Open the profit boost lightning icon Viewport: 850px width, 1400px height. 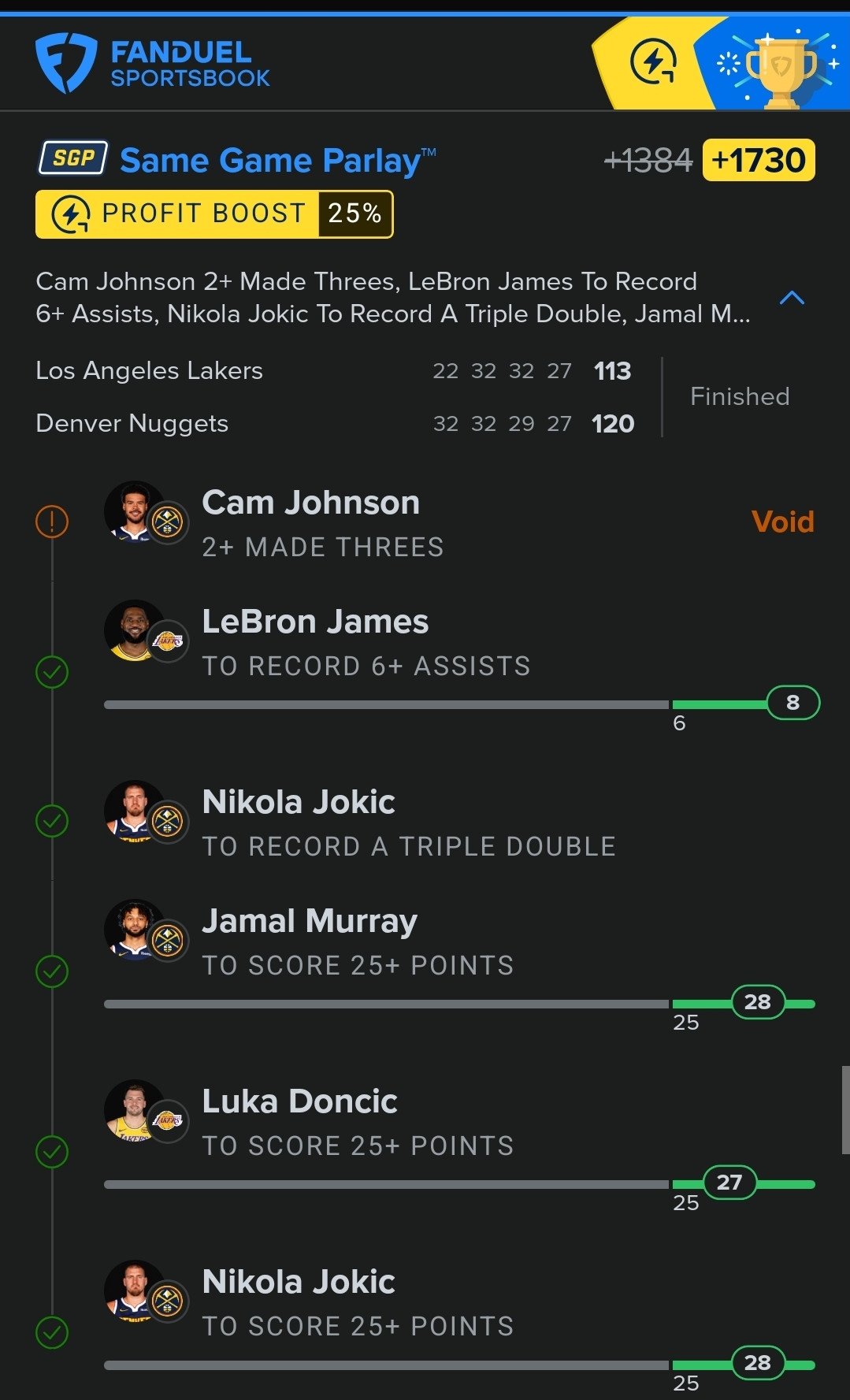[652, 61]
